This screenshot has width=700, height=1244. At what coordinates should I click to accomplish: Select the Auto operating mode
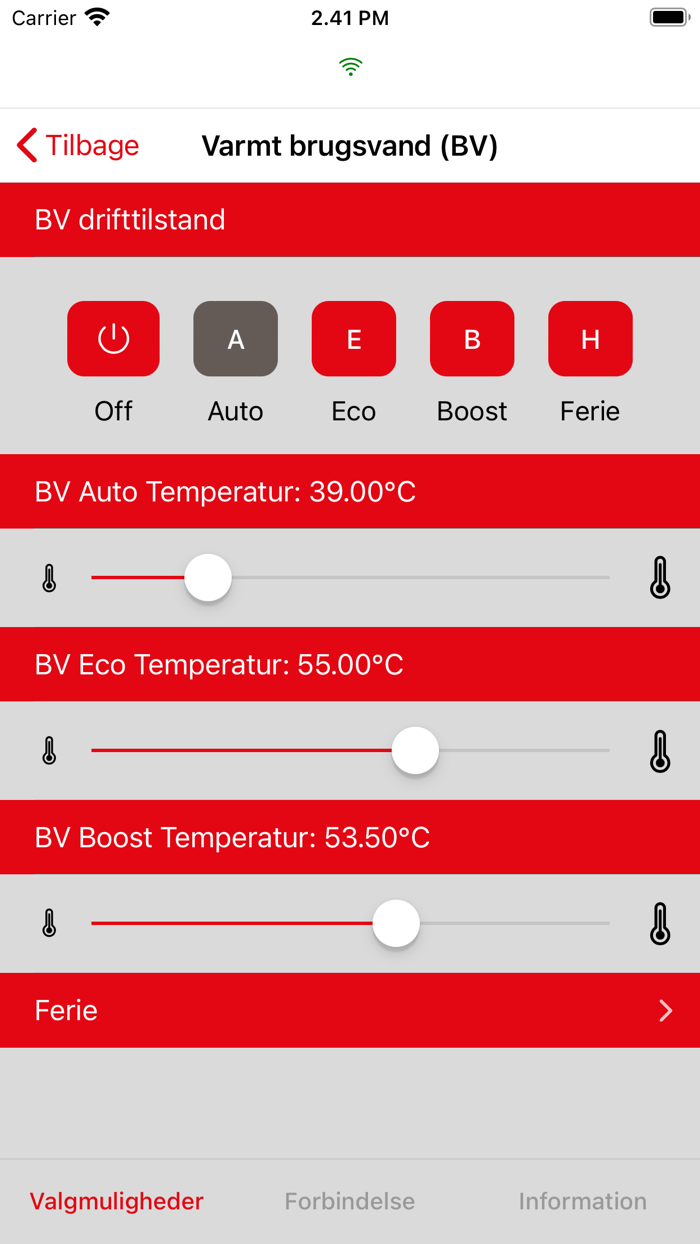[235, 339]
